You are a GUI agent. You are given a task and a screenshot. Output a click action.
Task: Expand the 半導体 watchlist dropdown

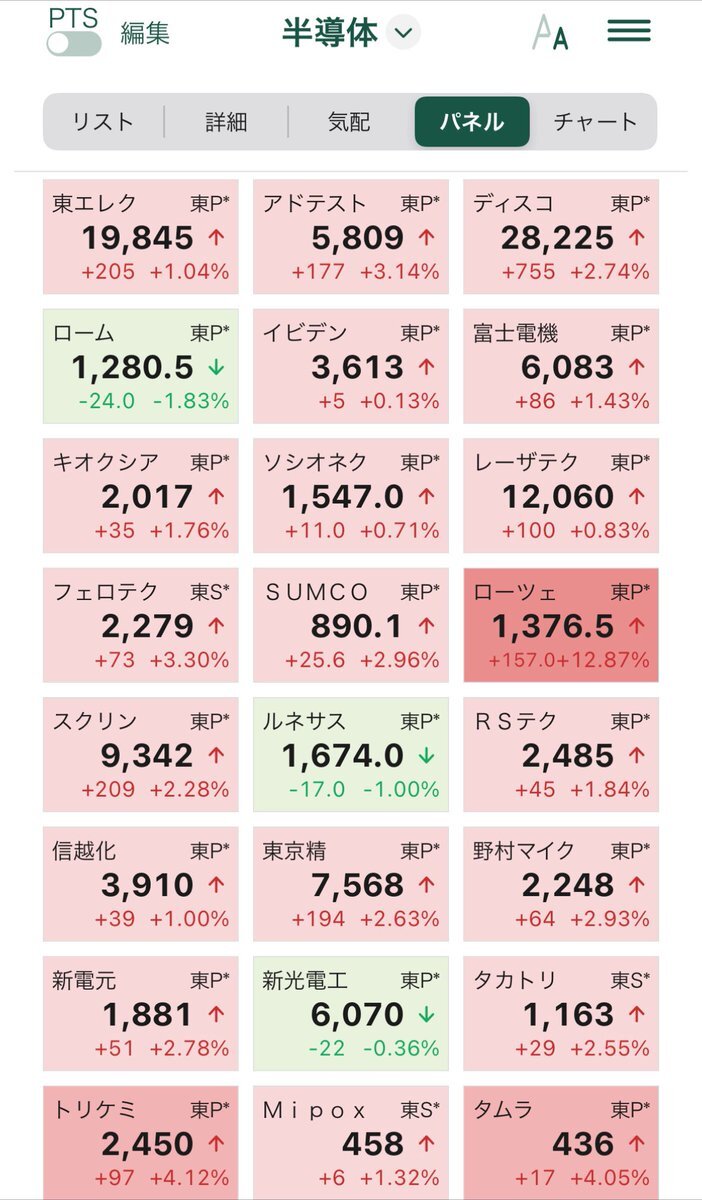[x=403, y=33]
